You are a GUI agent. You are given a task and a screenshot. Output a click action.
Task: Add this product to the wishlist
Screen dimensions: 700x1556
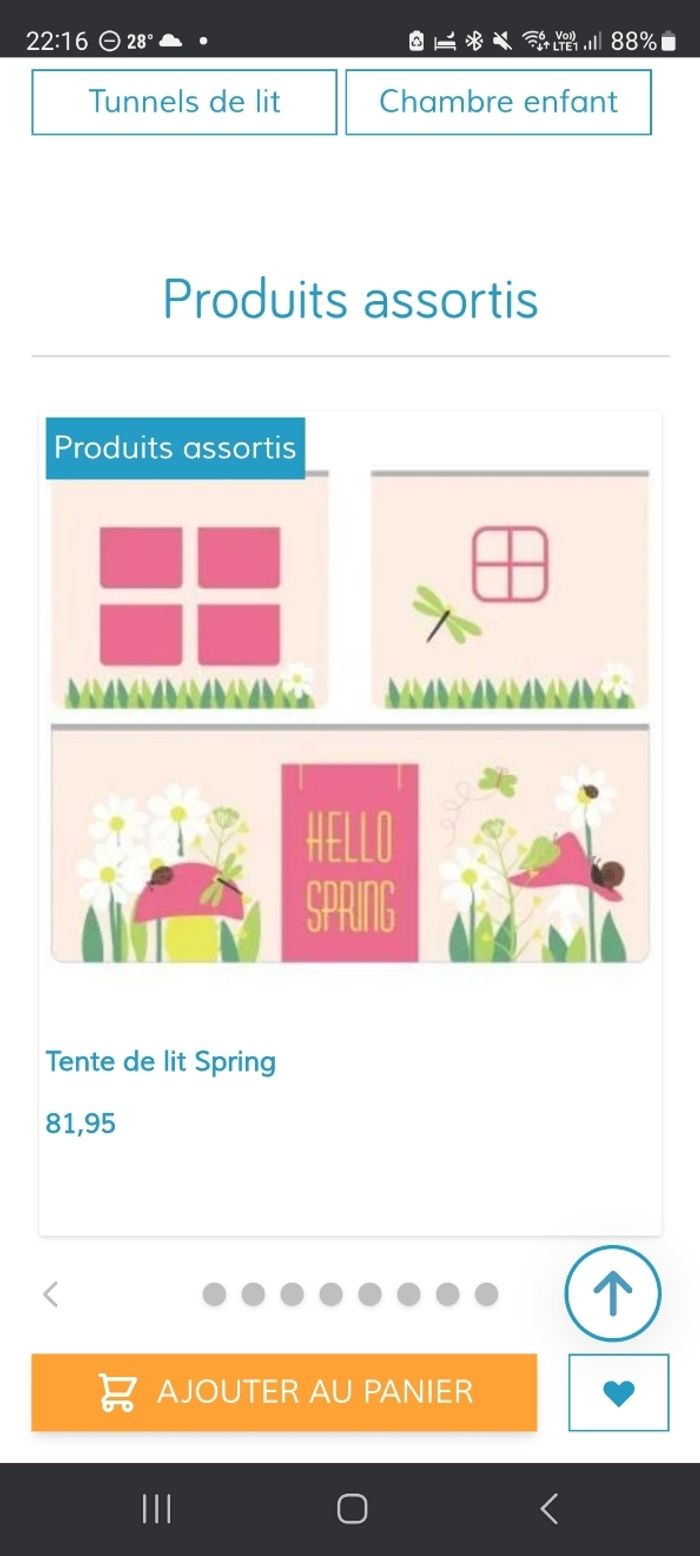[618, 1392]
